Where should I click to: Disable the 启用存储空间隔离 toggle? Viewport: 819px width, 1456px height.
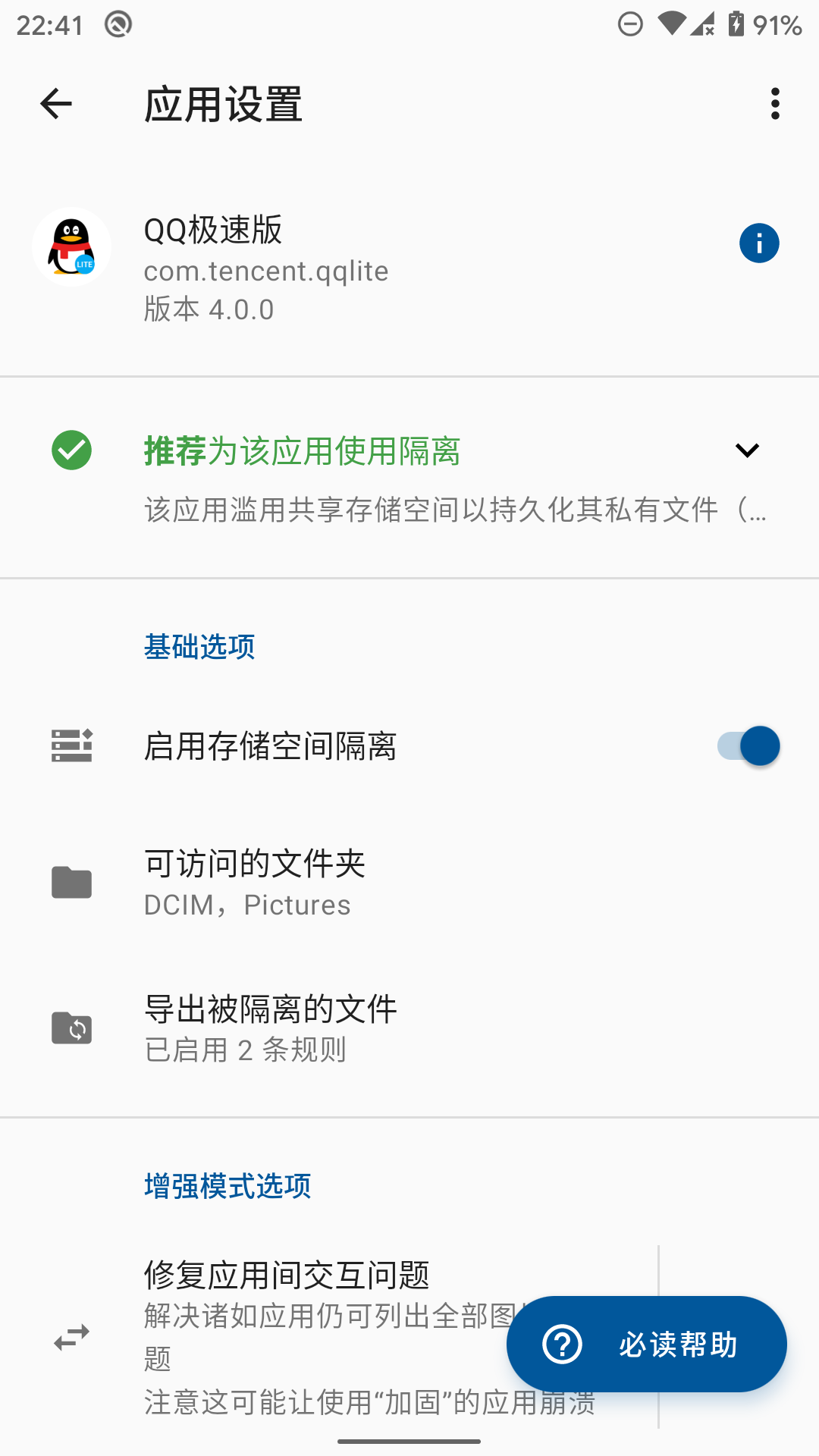pyautogui.click(x=748, y=746)
